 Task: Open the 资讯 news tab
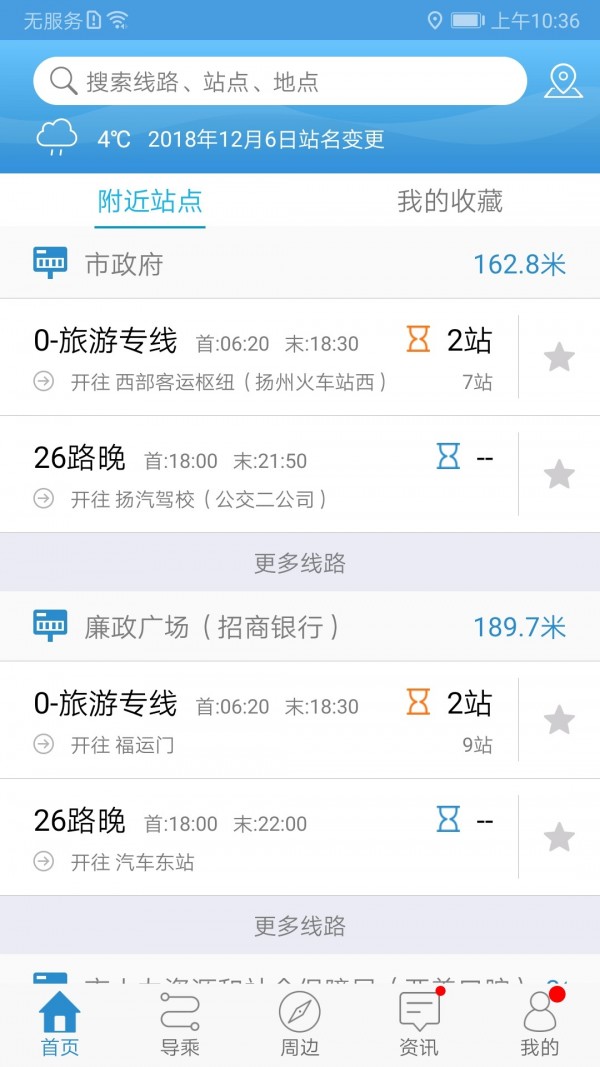pos(419,1025)
